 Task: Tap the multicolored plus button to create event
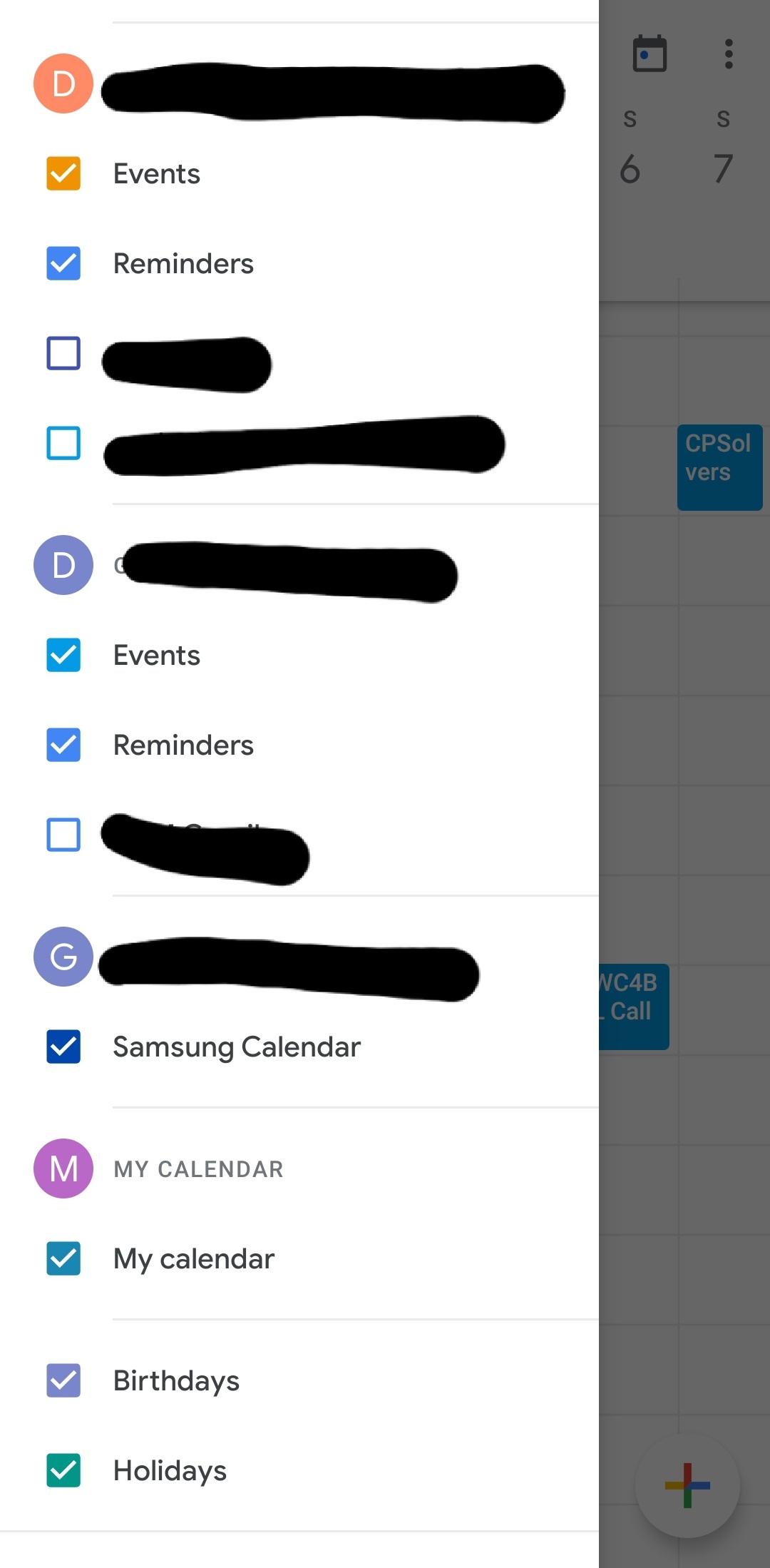tap(687, 1484)
